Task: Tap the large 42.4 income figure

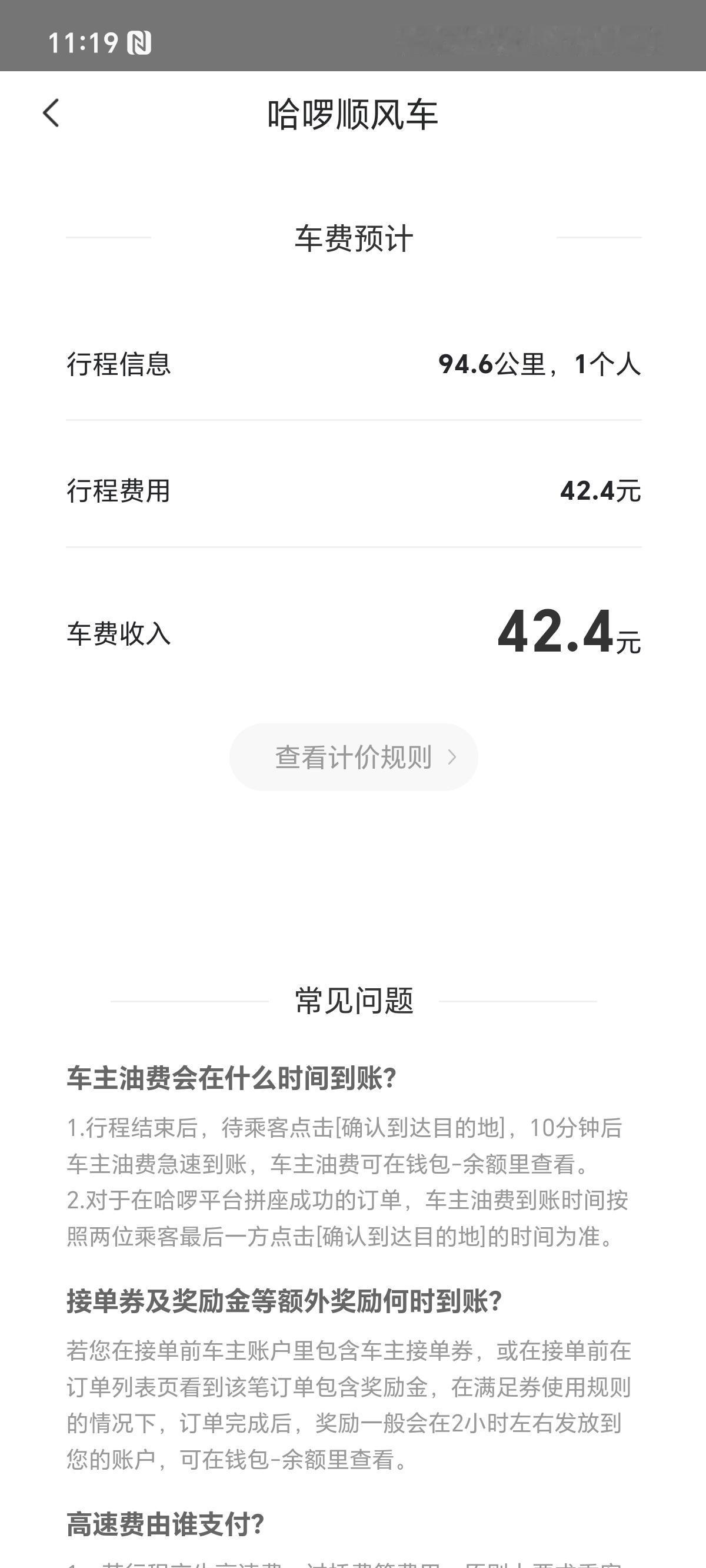Action: (555, 636)
